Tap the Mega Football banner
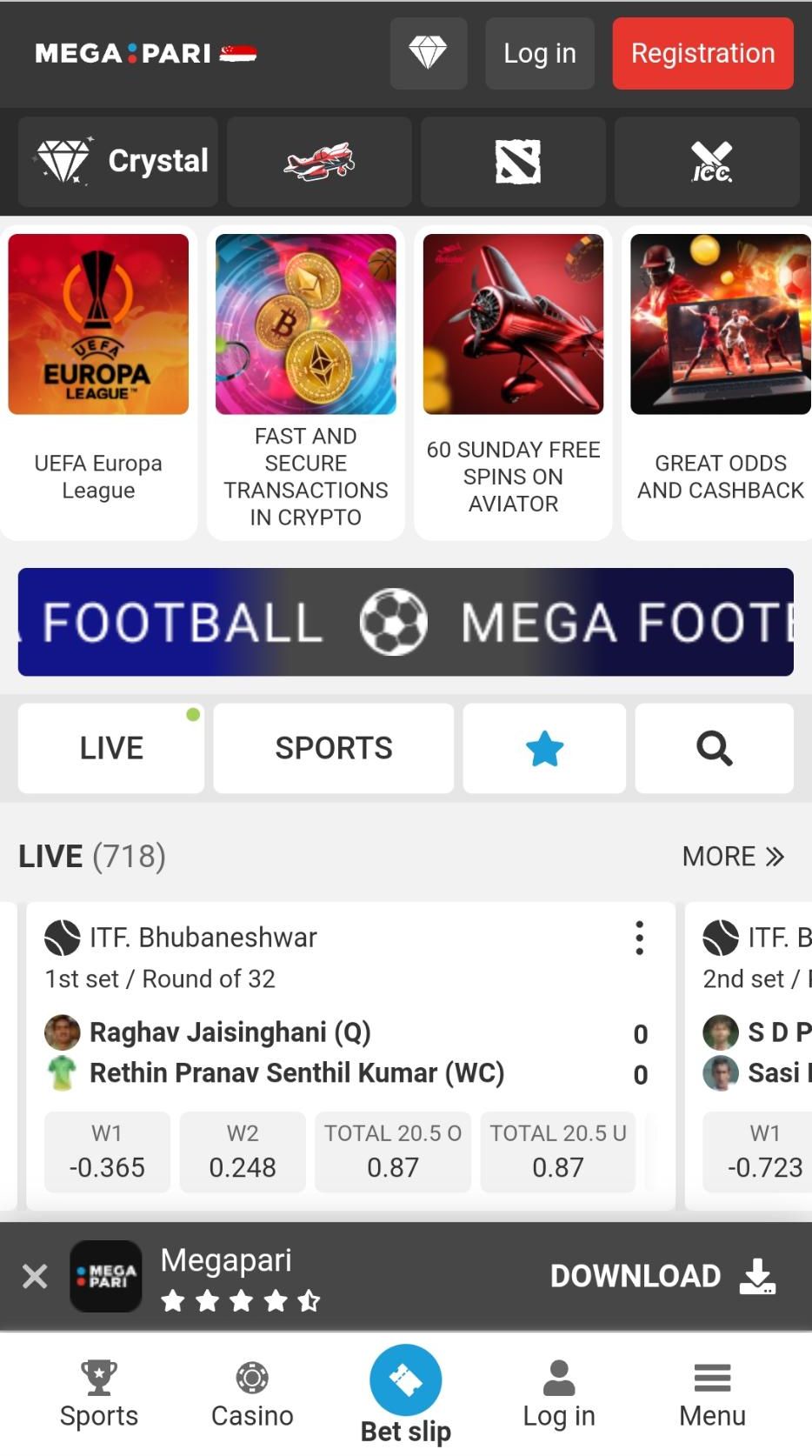The width and height of the screenshot is (812, 1456). 405,622
